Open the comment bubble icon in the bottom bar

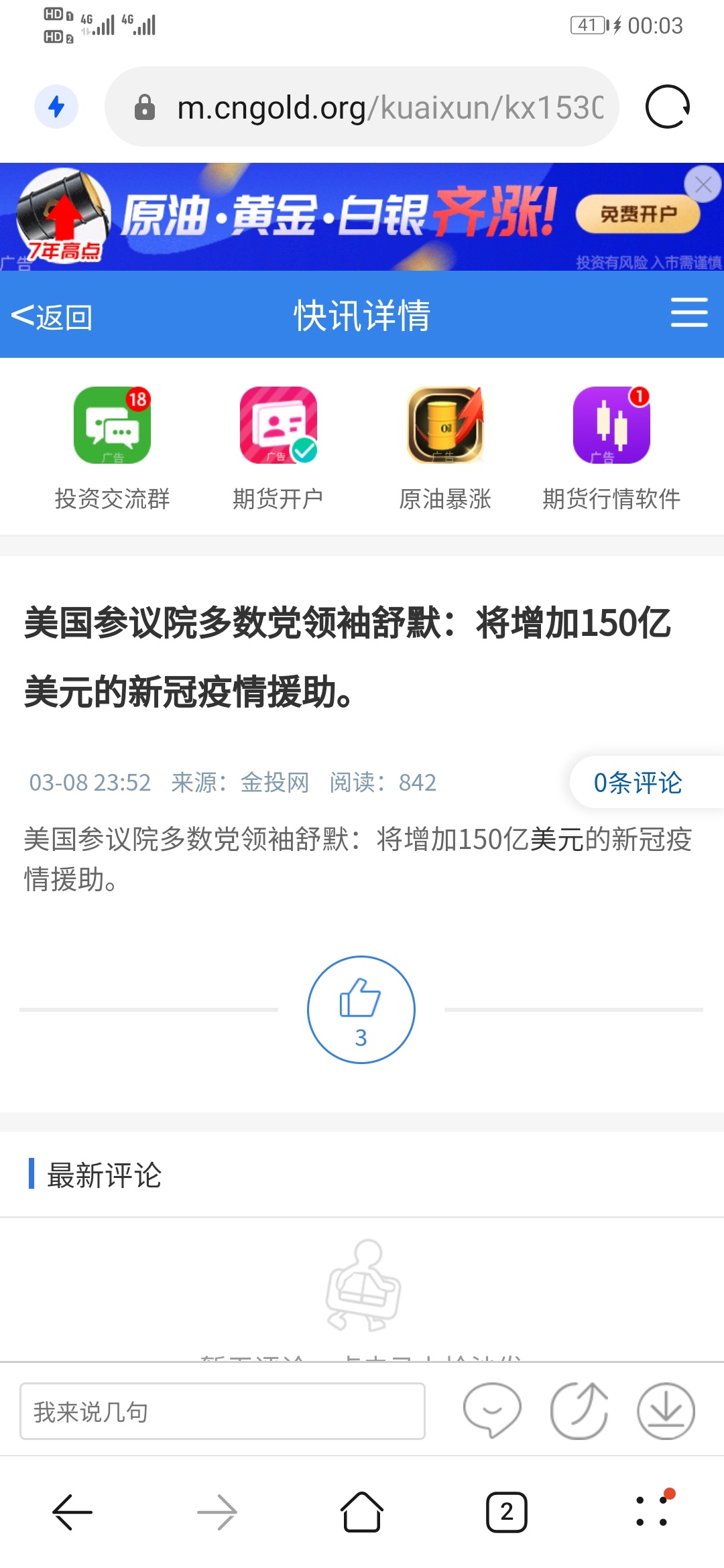[492, 1411]
